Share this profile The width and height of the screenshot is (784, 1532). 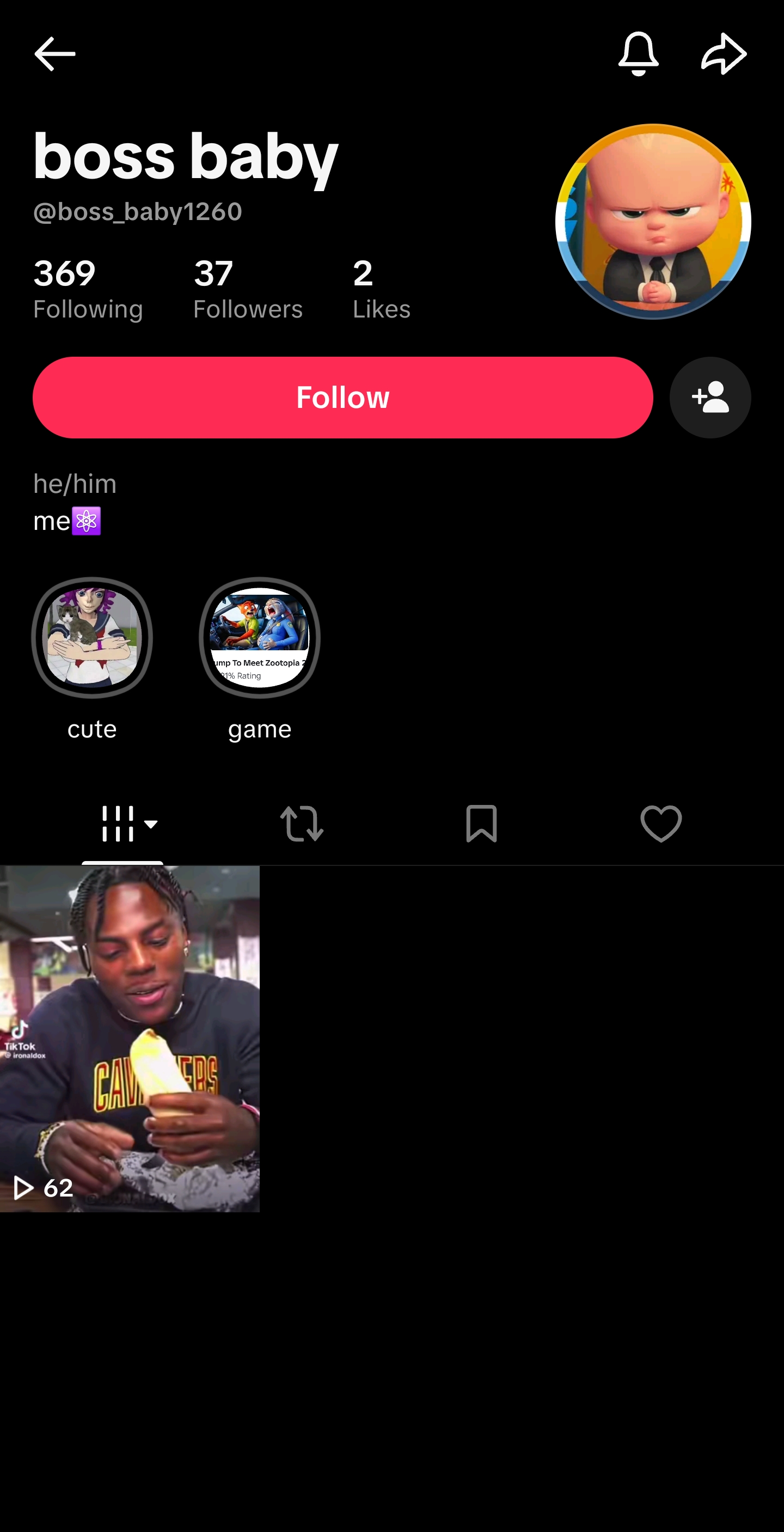click(724, 53)
